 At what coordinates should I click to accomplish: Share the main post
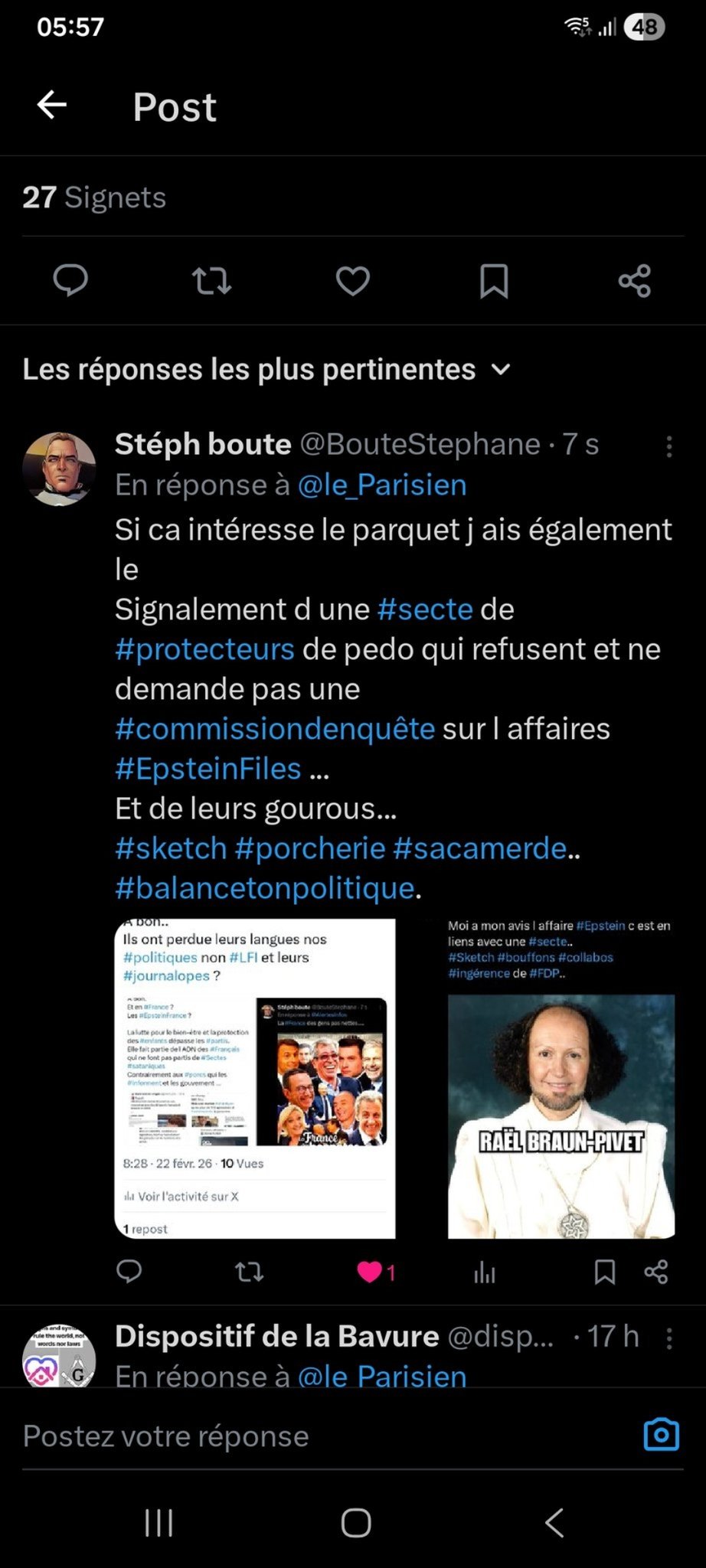pyautogui.click(x=635, y=280)
